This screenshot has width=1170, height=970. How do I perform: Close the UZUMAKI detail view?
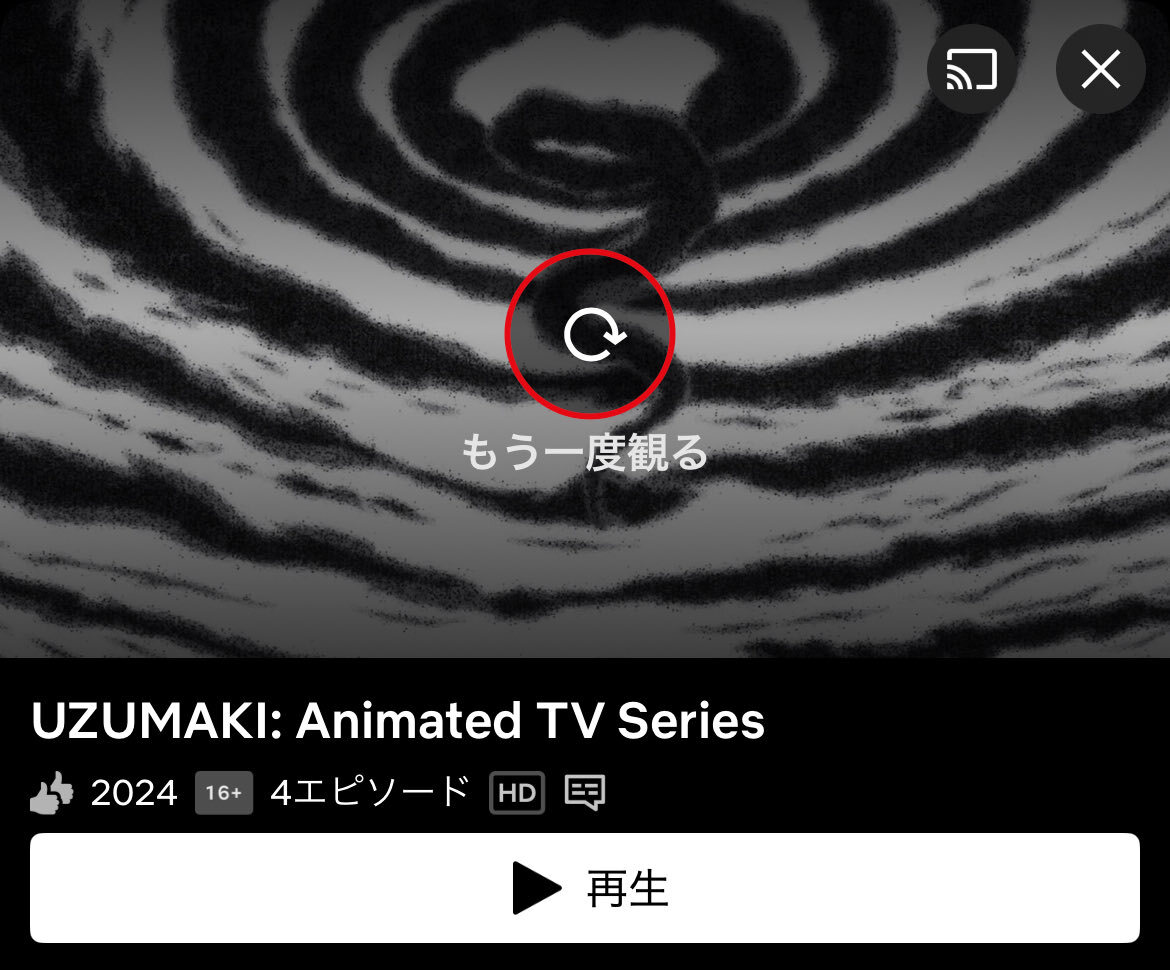click(x=1100, y=69)
